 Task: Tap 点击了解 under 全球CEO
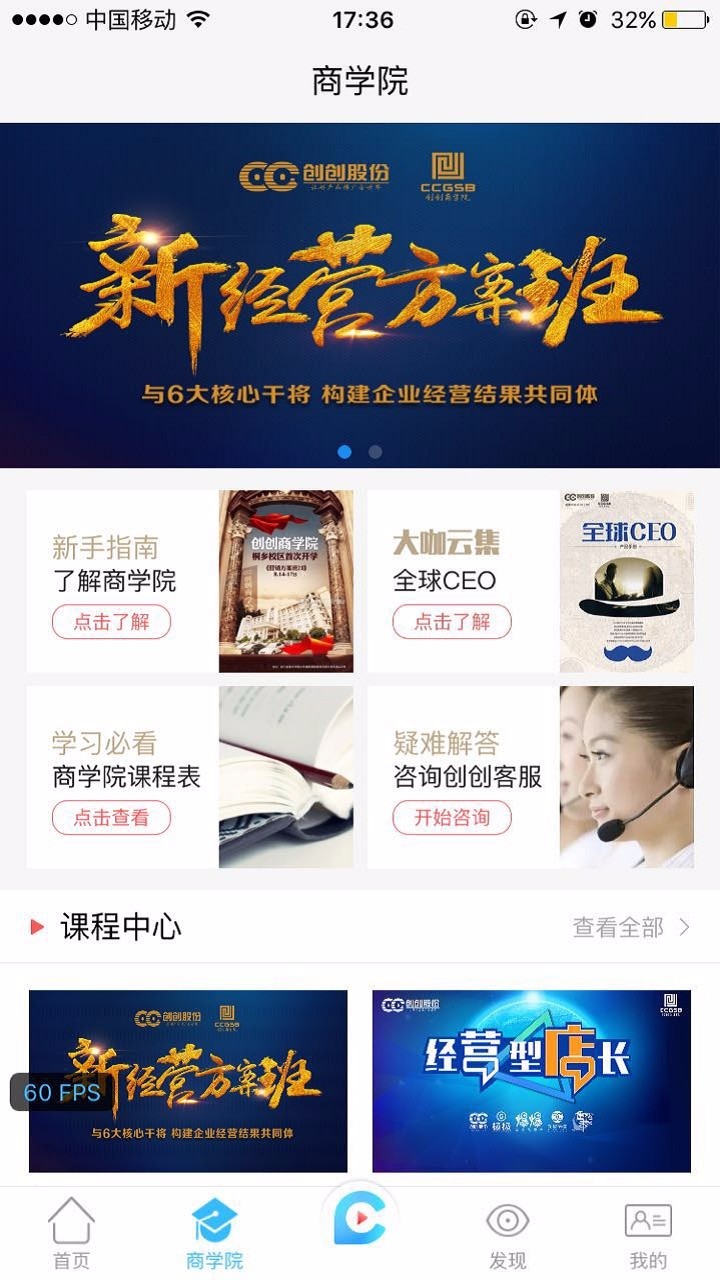point(452,622)
